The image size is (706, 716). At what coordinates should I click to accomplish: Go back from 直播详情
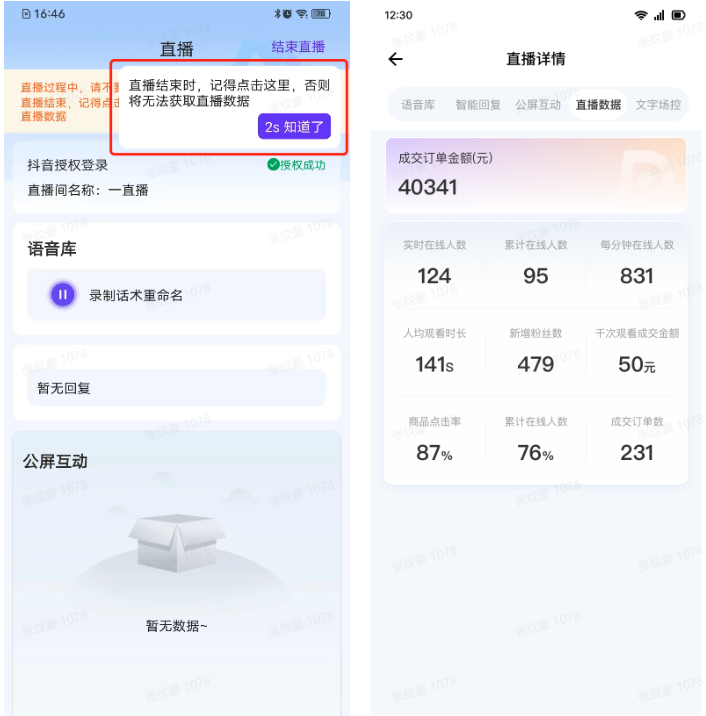point(396,59)
